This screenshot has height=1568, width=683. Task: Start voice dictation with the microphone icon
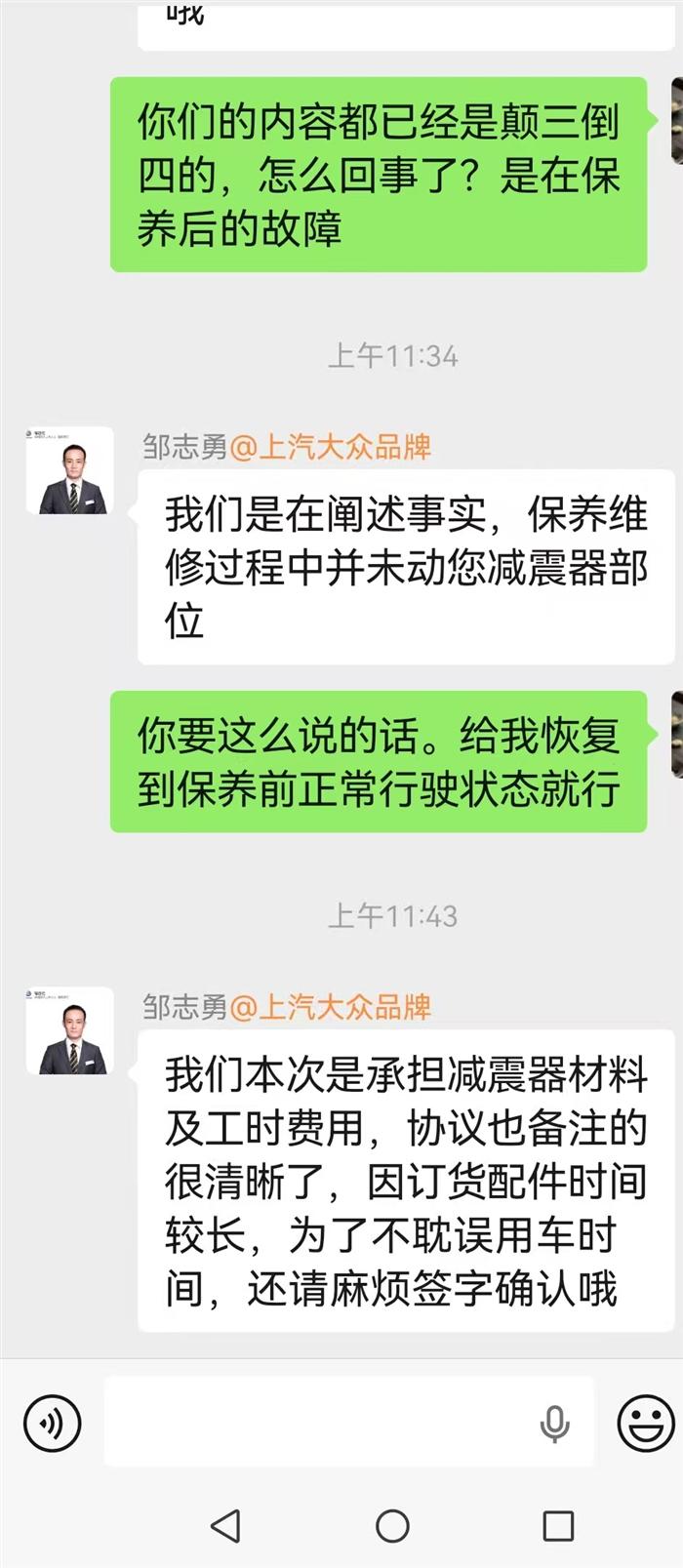[554, 1424]
